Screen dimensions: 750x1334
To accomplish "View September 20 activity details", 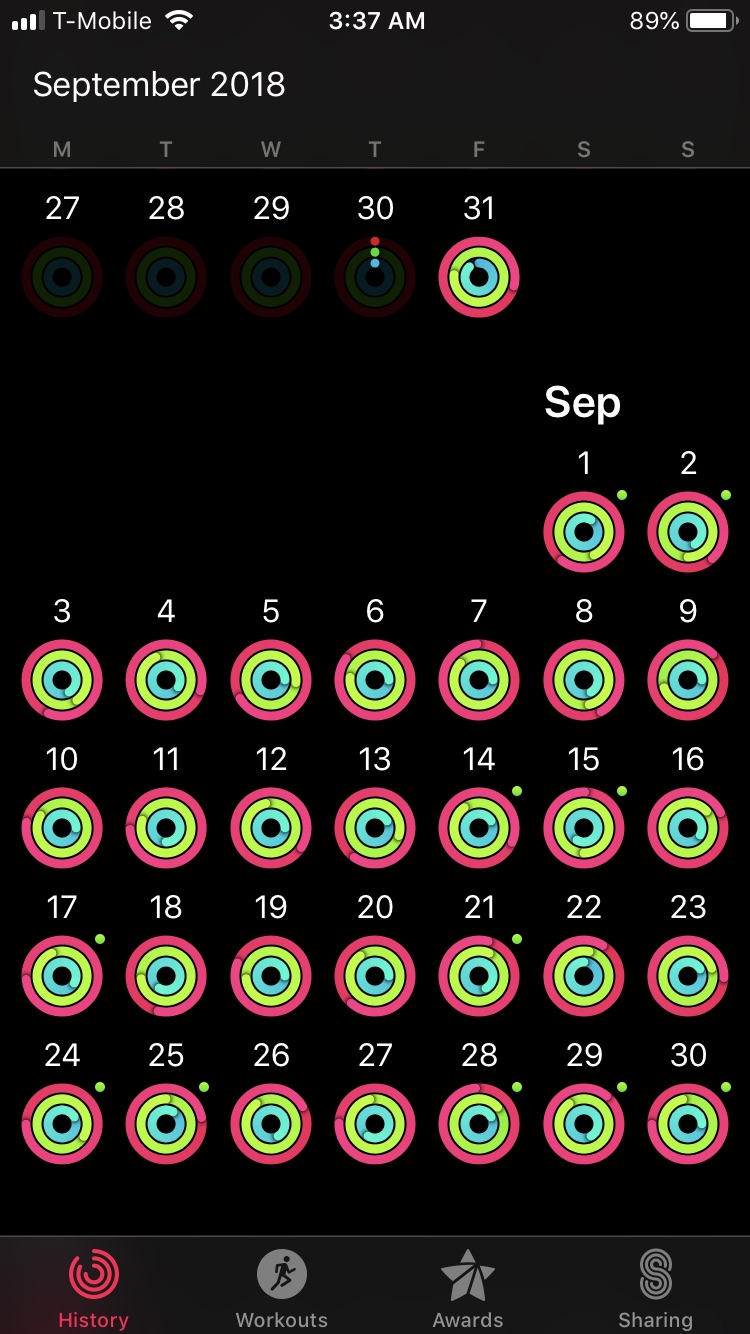I will [375, 976].
